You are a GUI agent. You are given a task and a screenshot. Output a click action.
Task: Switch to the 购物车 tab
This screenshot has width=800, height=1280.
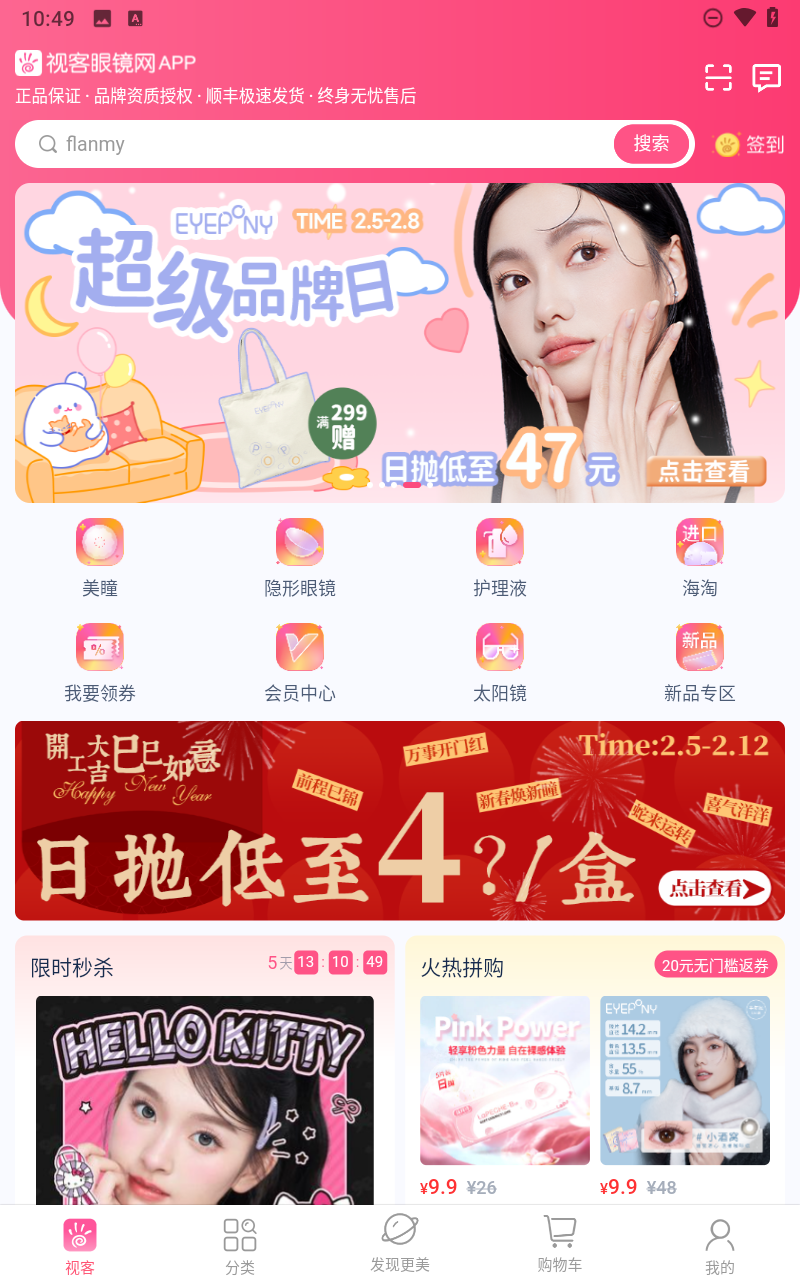click(560, 1246)
